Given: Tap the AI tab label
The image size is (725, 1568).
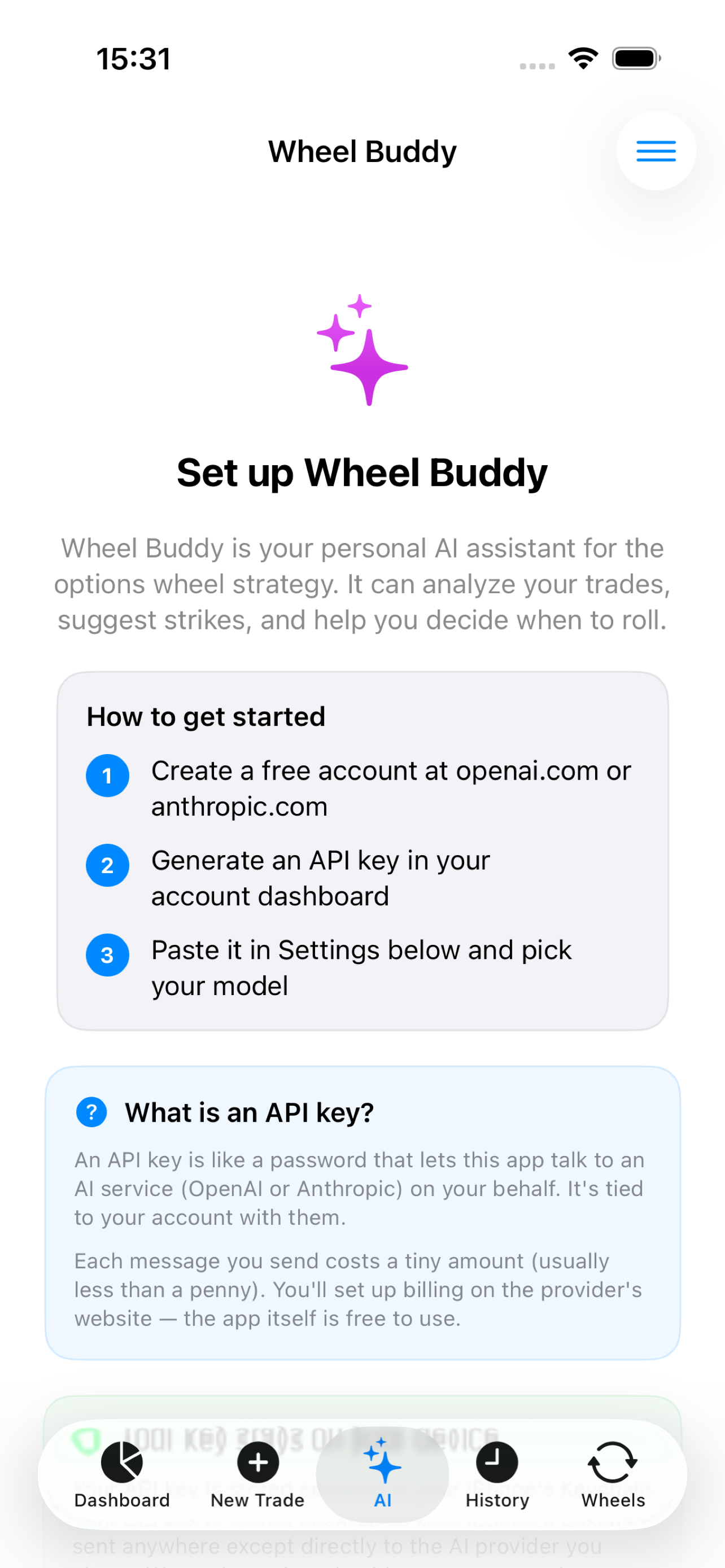Looking at the screenshot, I should (382, 1500).
